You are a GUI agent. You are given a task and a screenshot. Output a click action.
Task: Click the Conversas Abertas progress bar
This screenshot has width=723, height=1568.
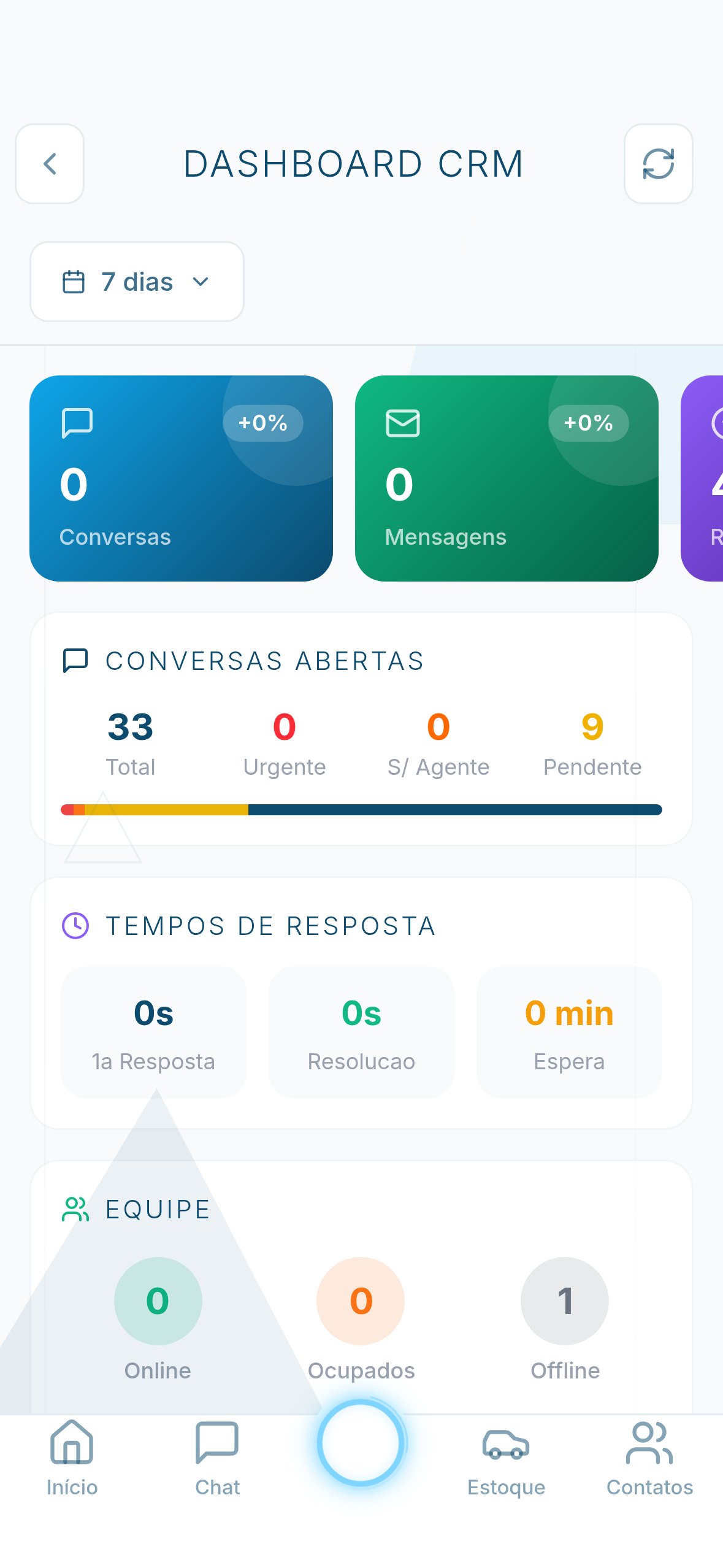tap(361, 810)
